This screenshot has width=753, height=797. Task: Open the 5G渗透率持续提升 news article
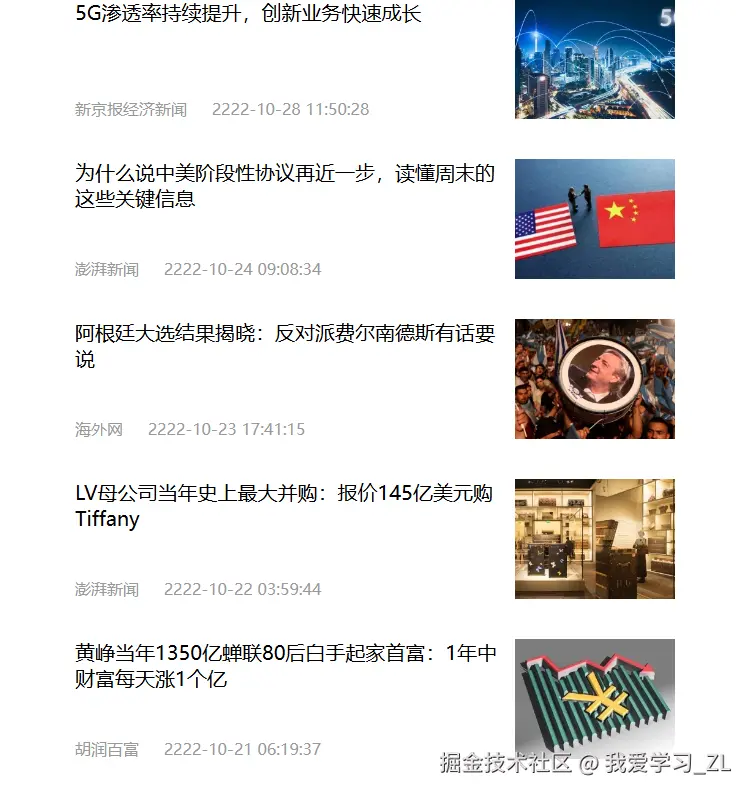[x=248, y=15]
